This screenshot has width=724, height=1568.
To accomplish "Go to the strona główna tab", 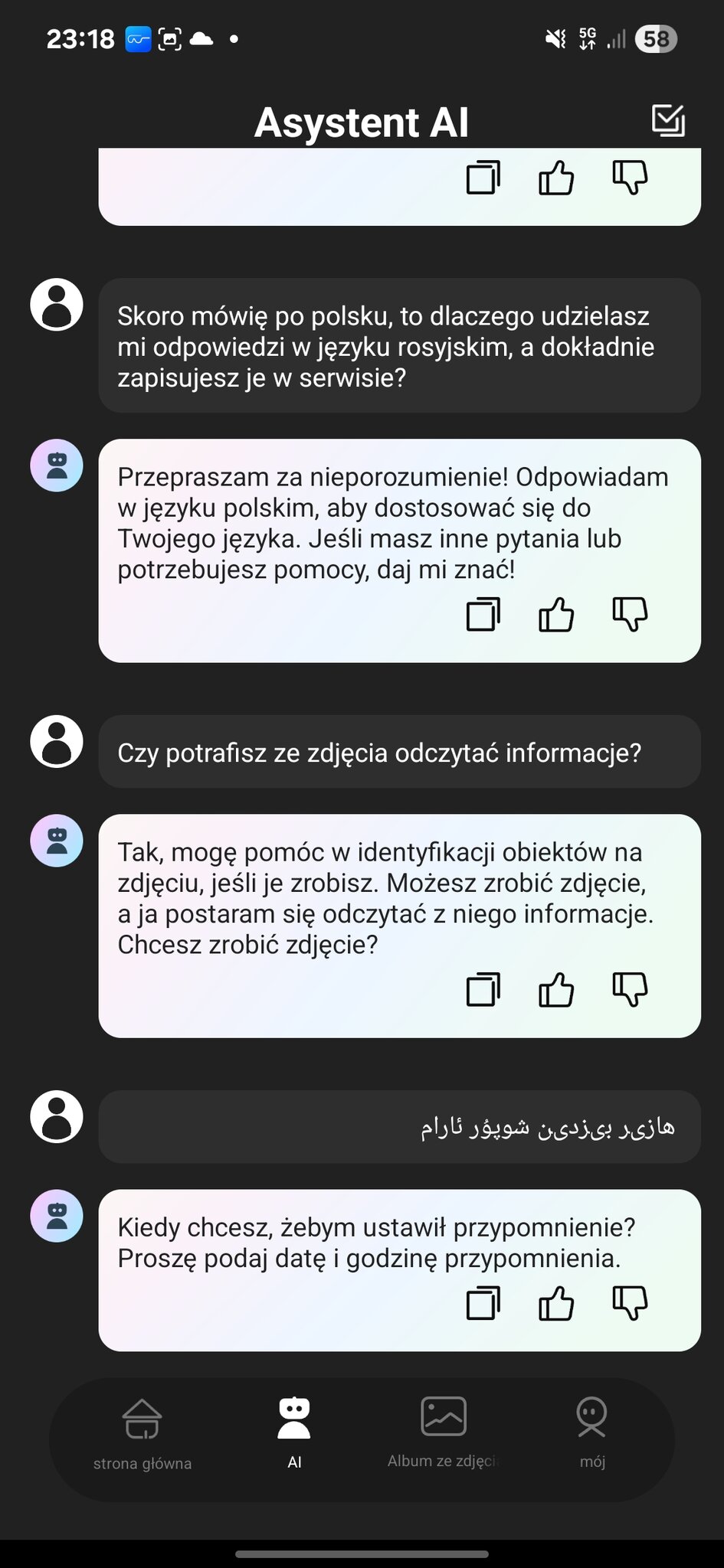I will tap(143, 1433).
